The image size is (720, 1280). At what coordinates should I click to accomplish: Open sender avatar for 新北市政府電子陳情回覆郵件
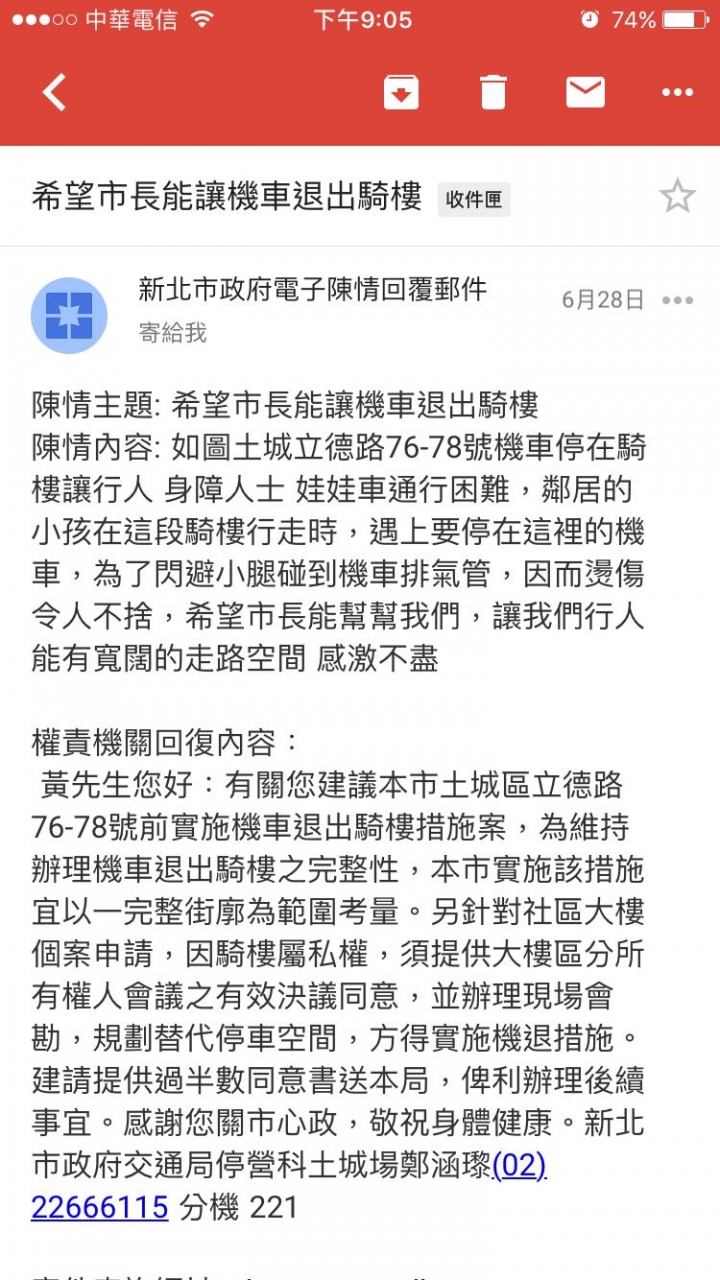coord(69,315)
